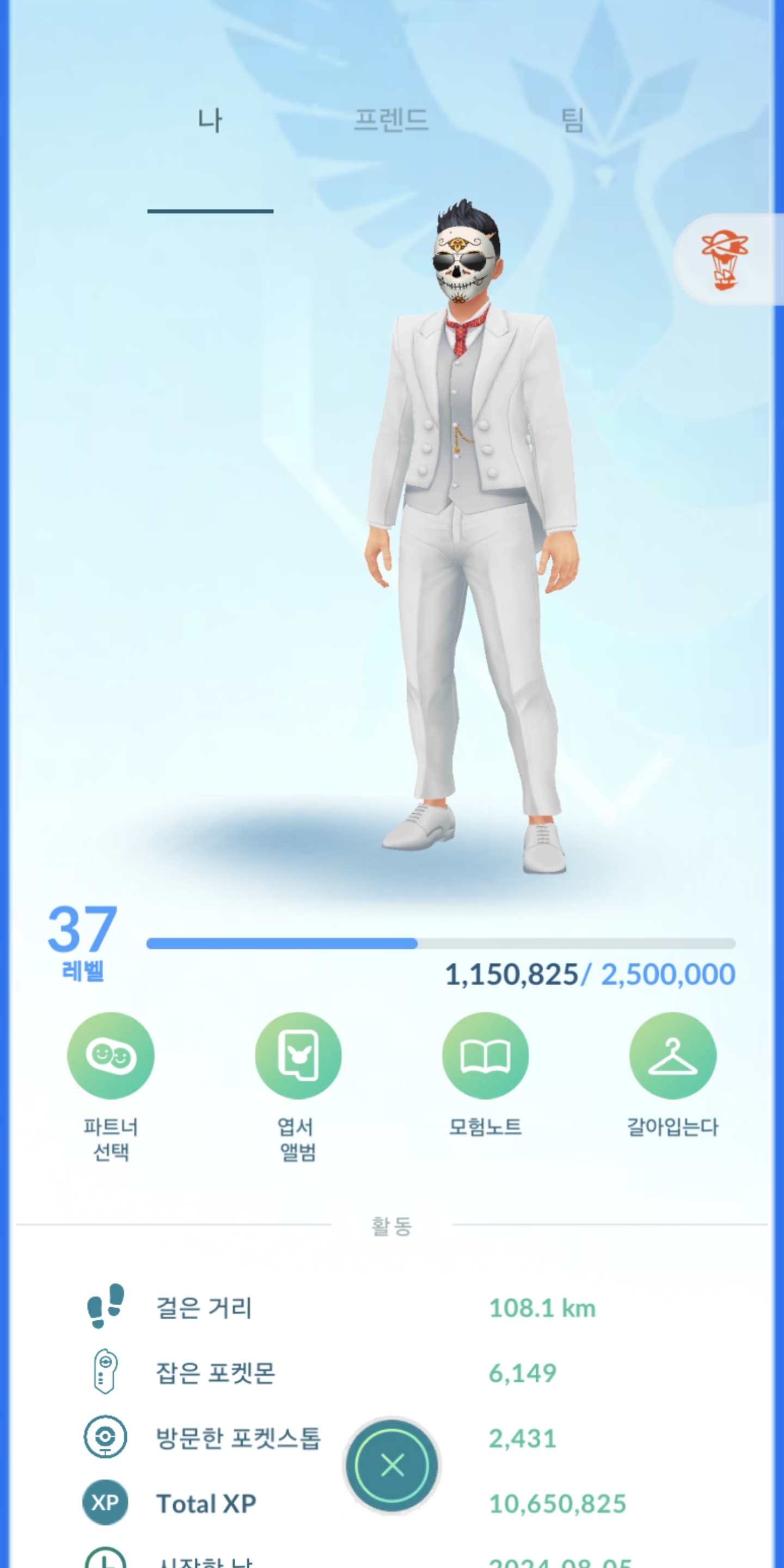This screenshot has height=1568, width=784.
Task: Open the 엽서 앨범 postcard album
Action: [x=298, y=1056]
